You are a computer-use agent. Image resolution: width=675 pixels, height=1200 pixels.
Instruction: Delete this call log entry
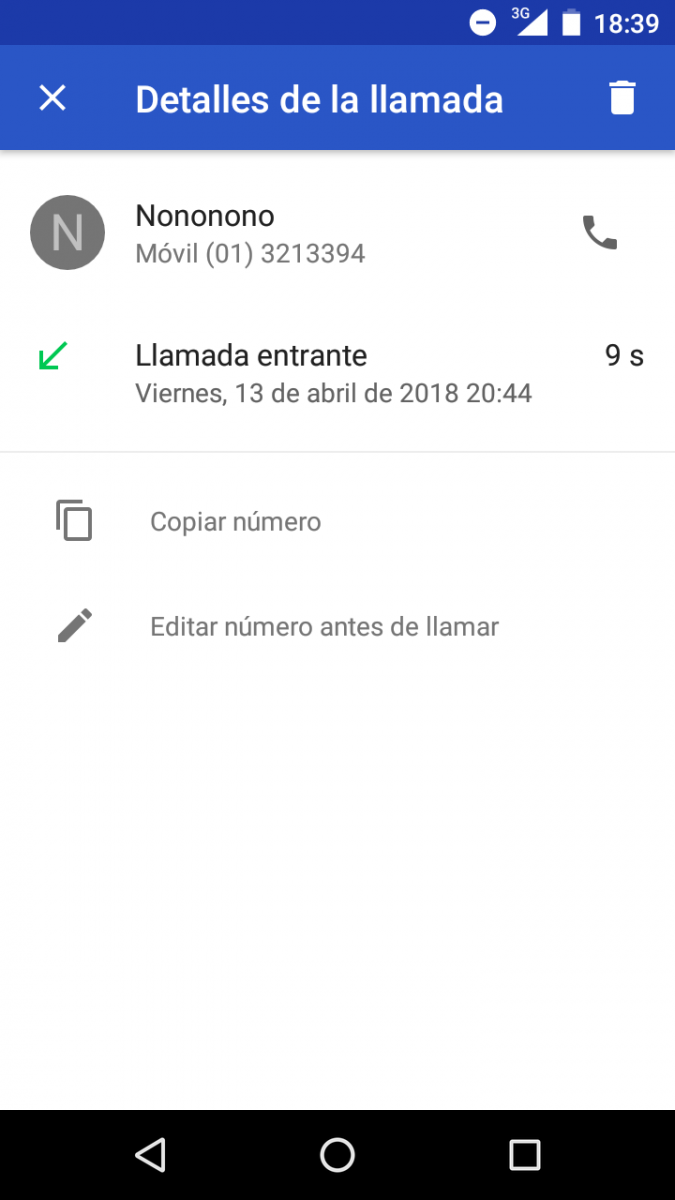(622, 98)
